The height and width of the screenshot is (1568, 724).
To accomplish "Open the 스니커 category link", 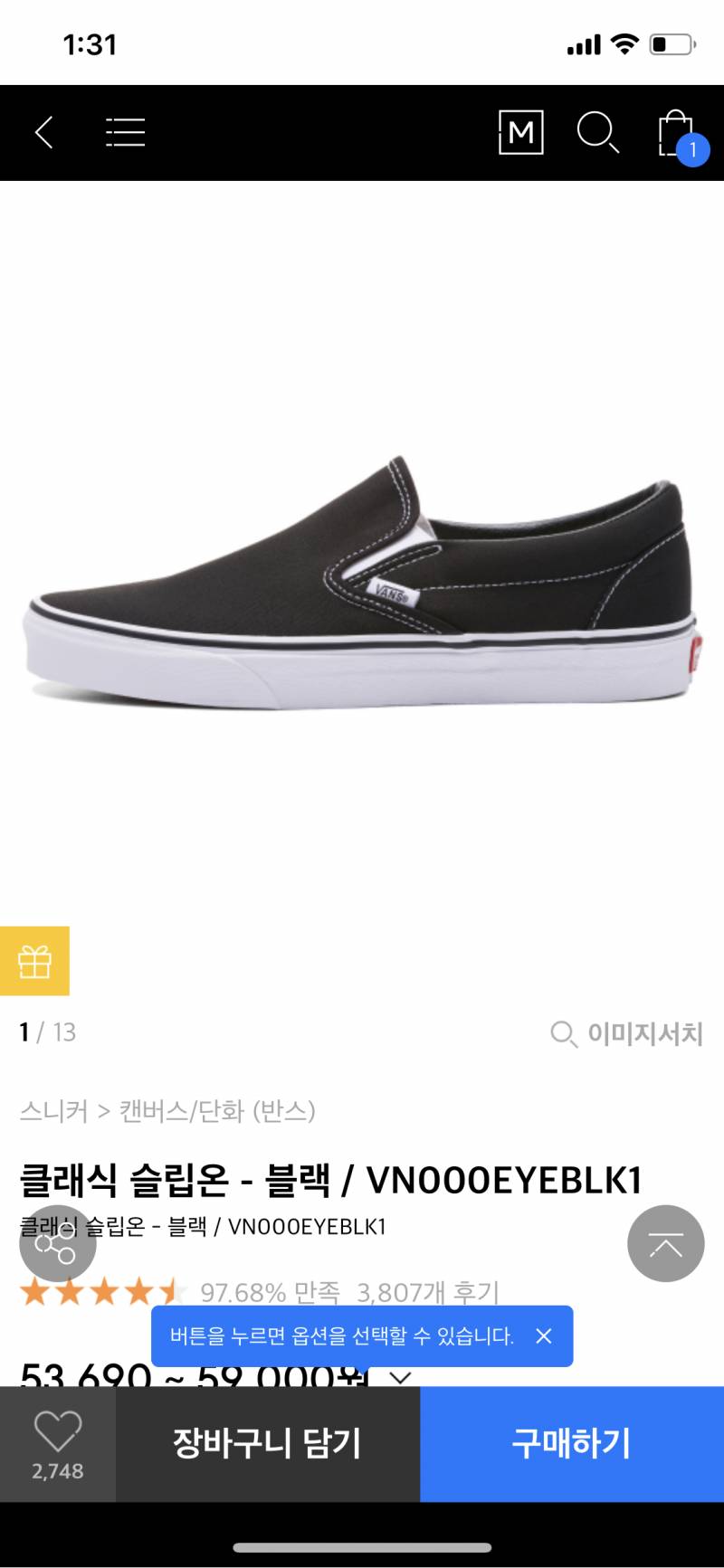I will [x=53, y=1110].
